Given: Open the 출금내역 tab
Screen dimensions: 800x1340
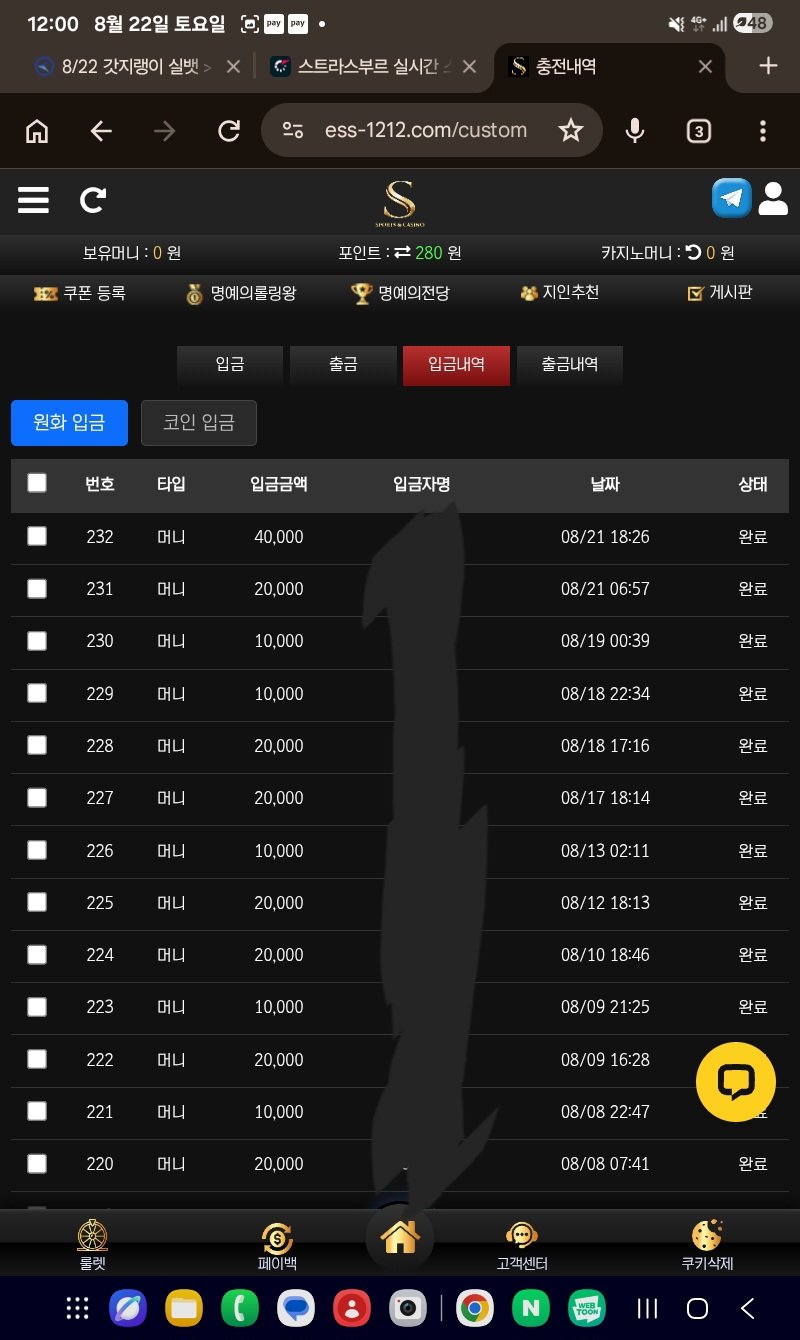Looking at the screenshot, I should [x=570, y=365].
